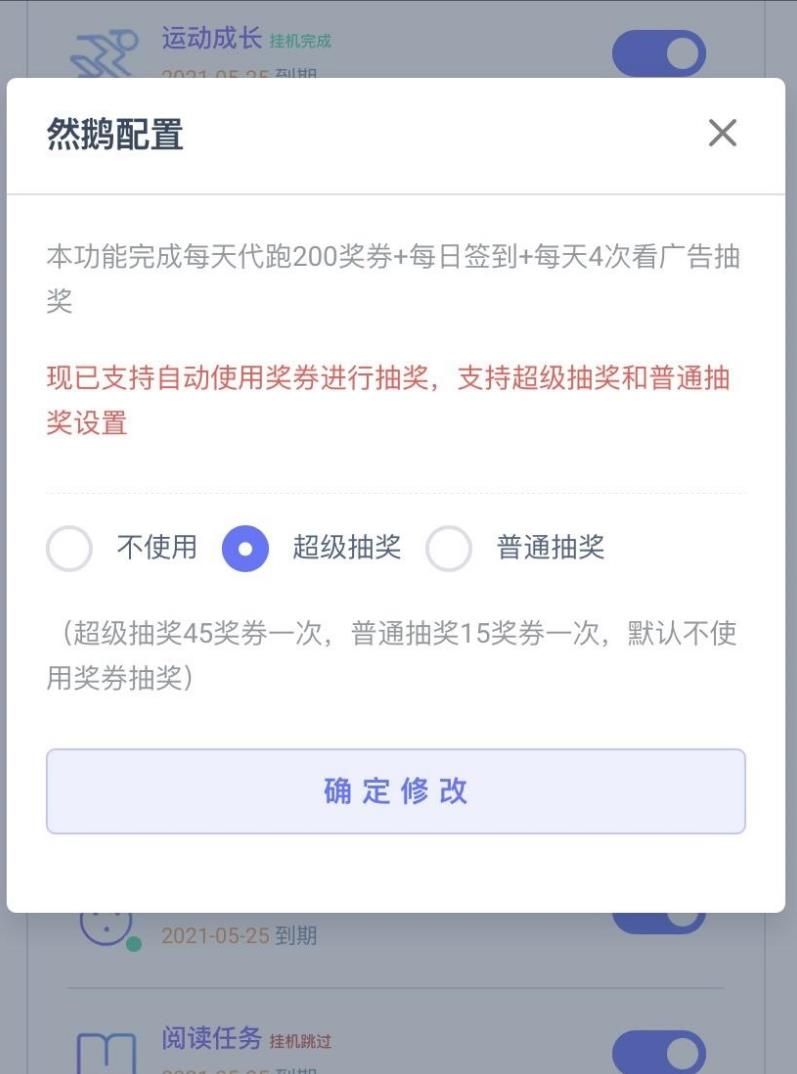797x1074 pixels.
Task: Click the 挂机完成 green status label
Action: pyautogui.click(x=303, y=41)
